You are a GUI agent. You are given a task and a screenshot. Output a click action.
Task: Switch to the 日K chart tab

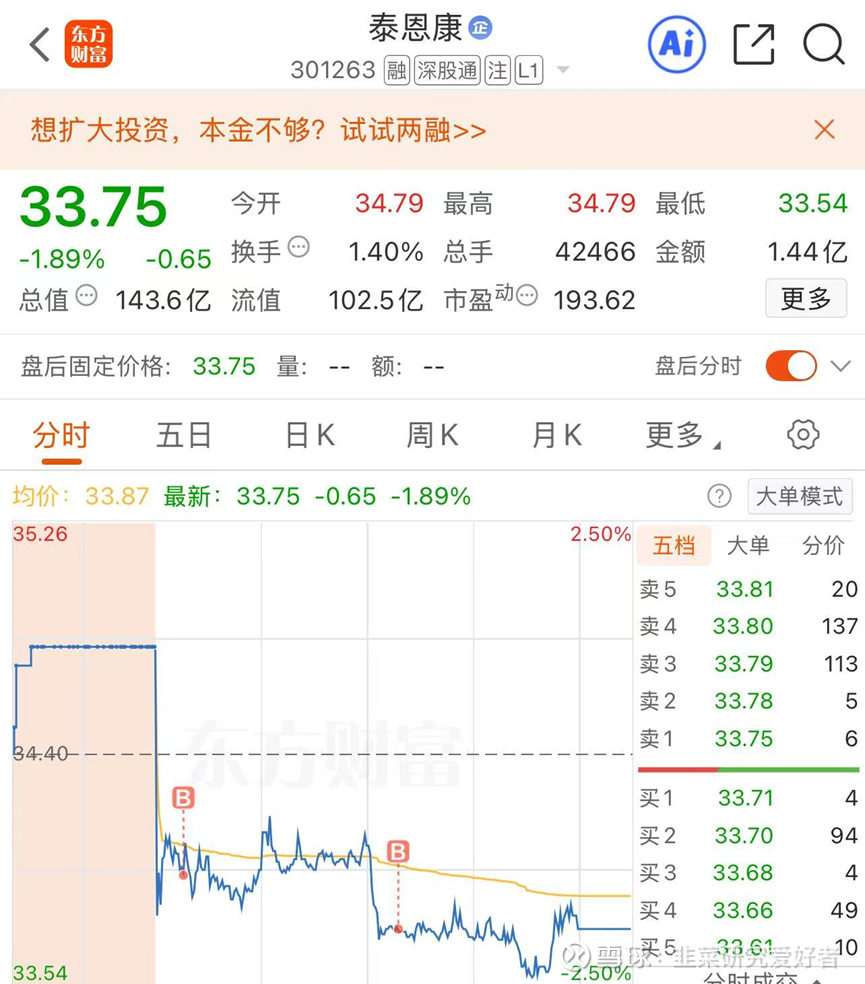309,436
